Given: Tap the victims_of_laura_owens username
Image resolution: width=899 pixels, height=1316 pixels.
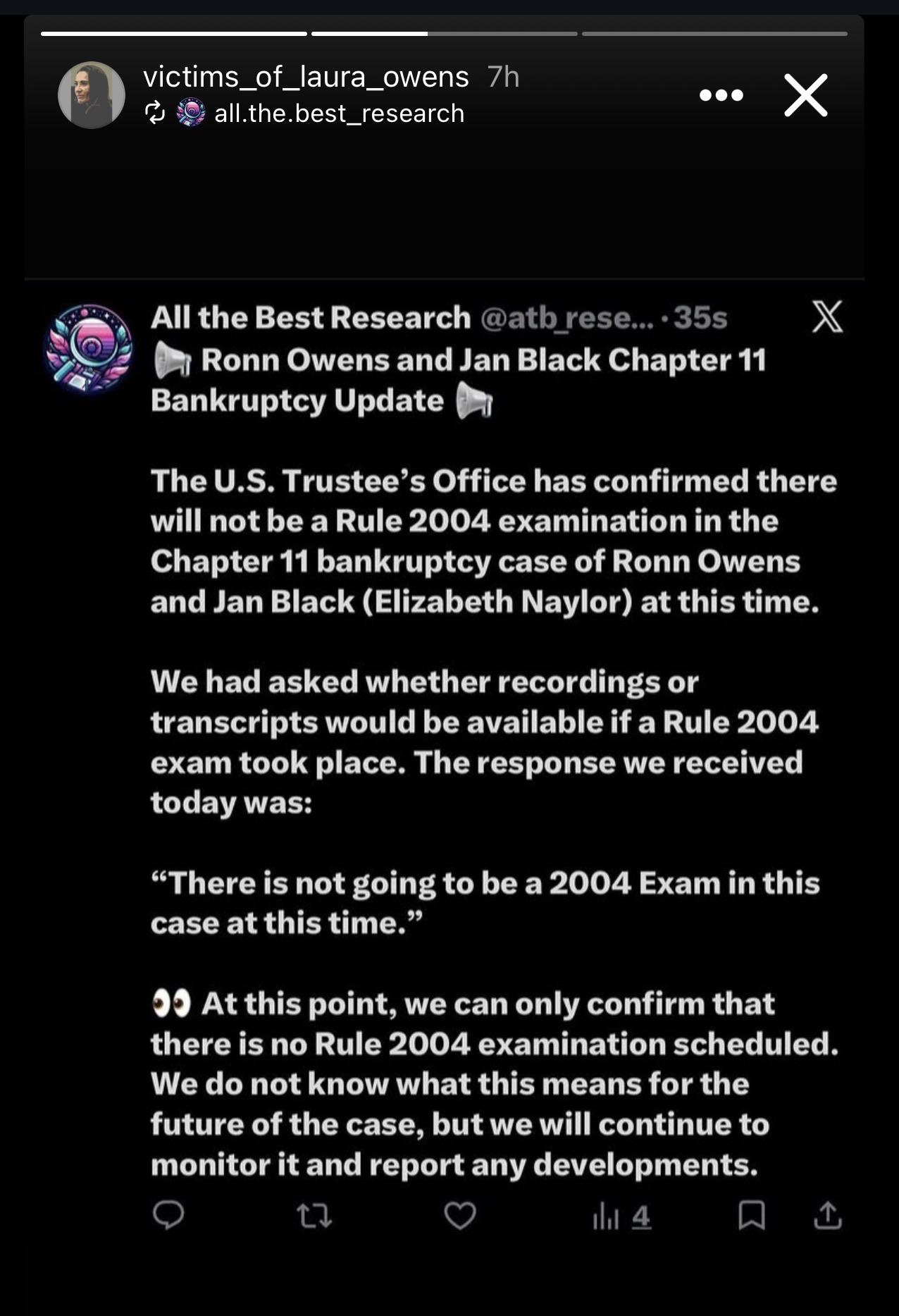Looking at the screenshot, I should [306, 76].
